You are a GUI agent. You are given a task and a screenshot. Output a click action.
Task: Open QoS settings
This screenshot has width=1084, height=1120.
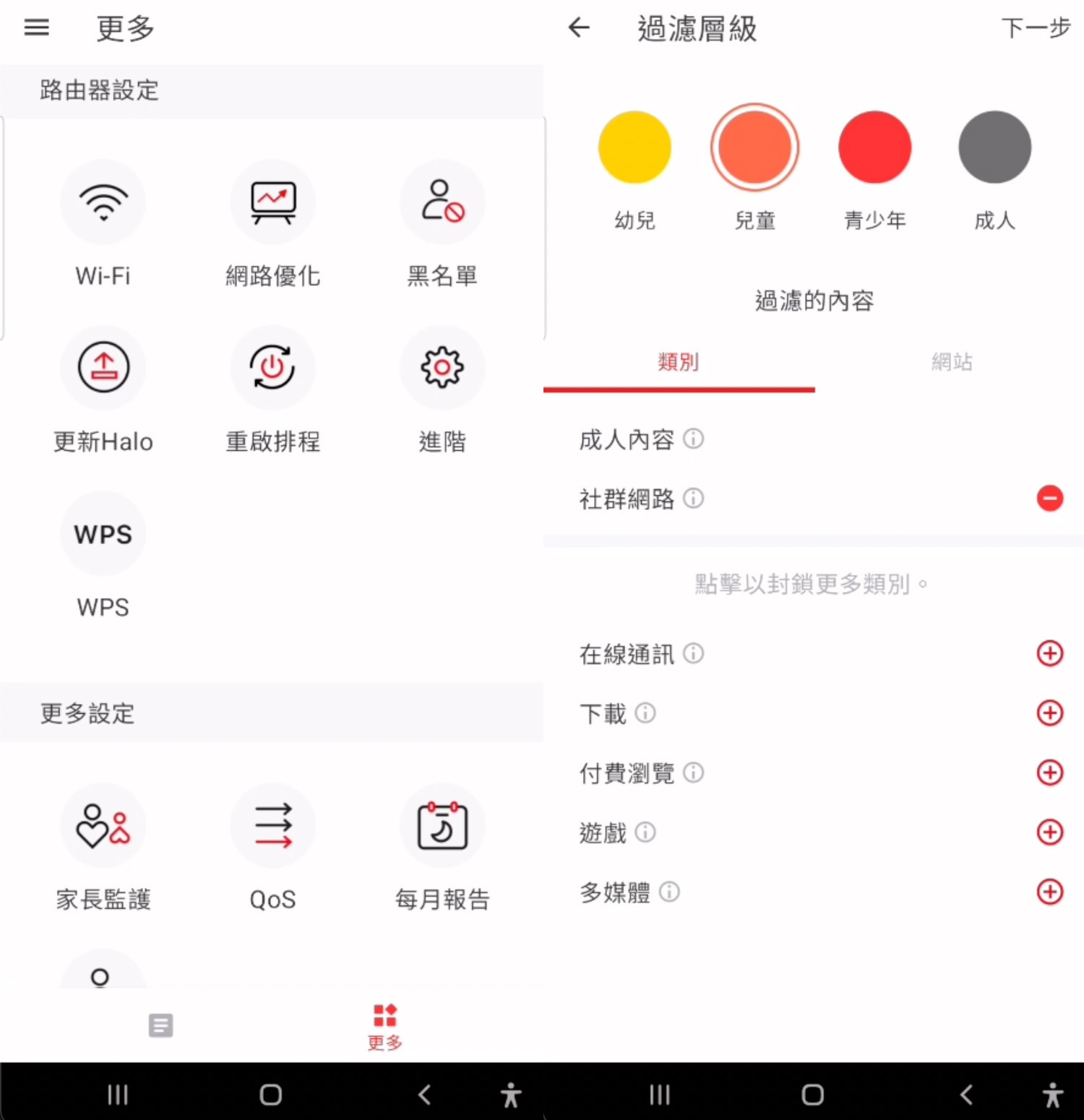coord(272,826)
